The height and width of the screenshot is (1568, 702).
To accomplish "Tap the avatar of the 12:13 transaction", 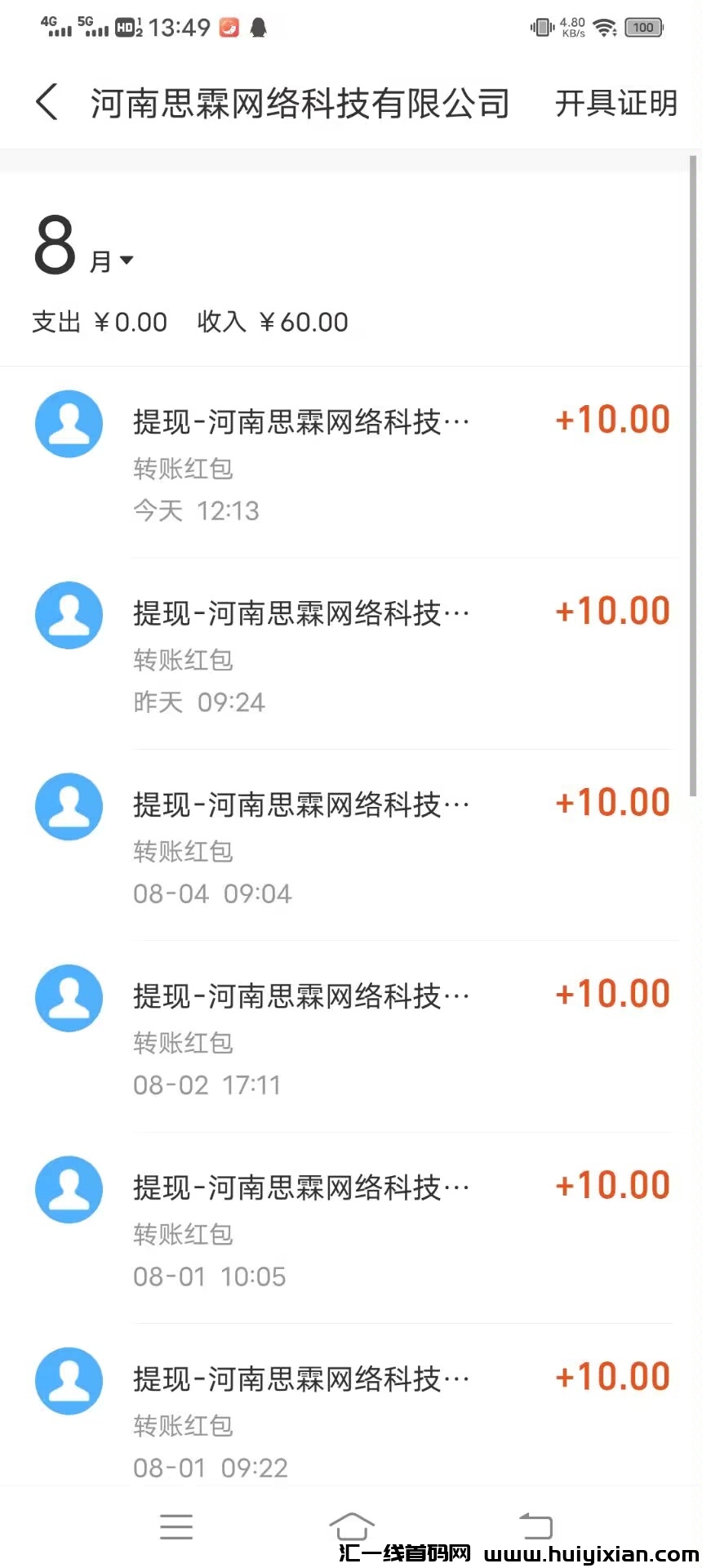I will pyautogui.click(x=69, y=424).
